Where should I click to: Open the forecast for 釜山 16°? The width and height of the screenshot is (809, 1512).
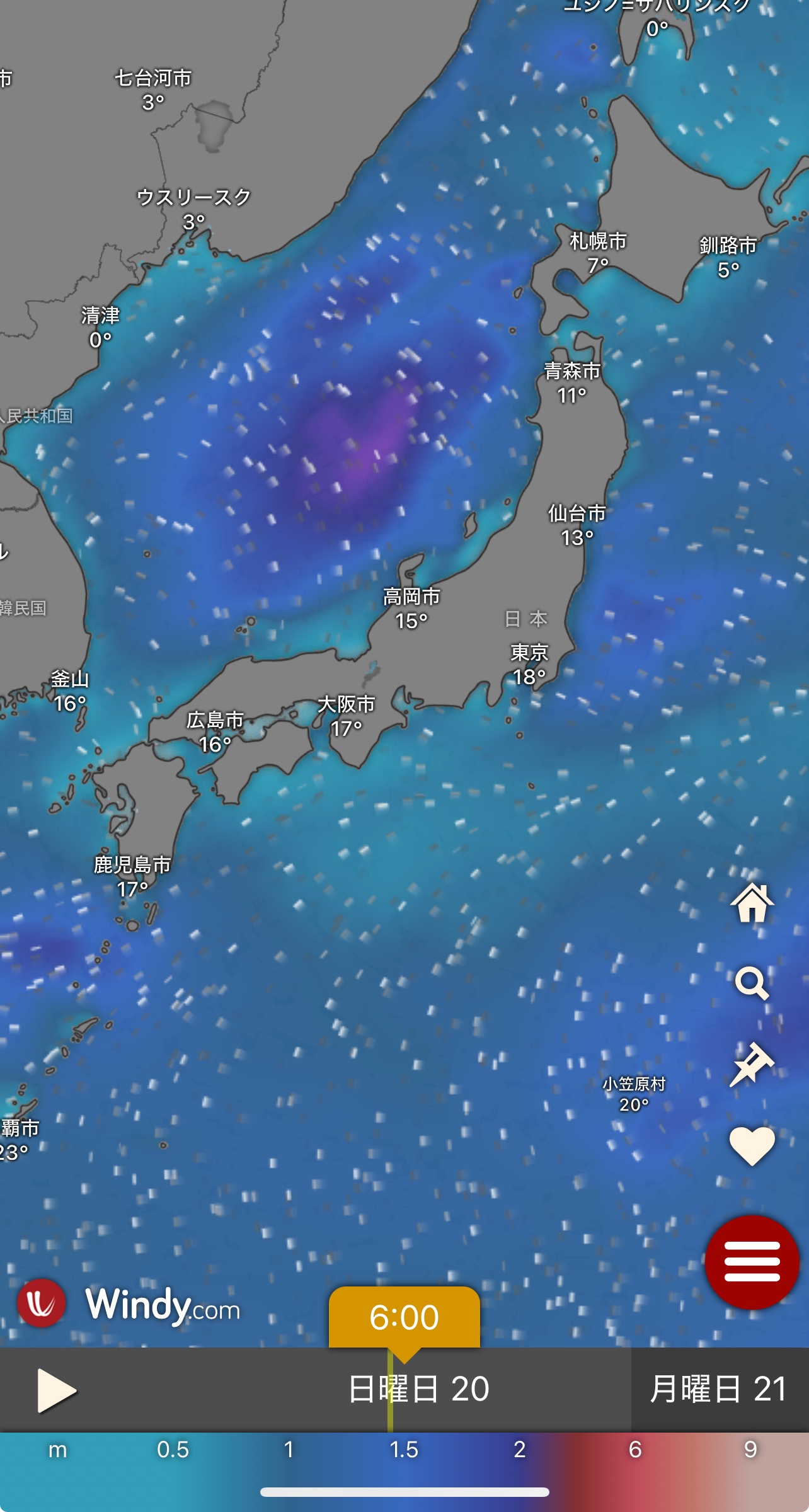(70, 691)
